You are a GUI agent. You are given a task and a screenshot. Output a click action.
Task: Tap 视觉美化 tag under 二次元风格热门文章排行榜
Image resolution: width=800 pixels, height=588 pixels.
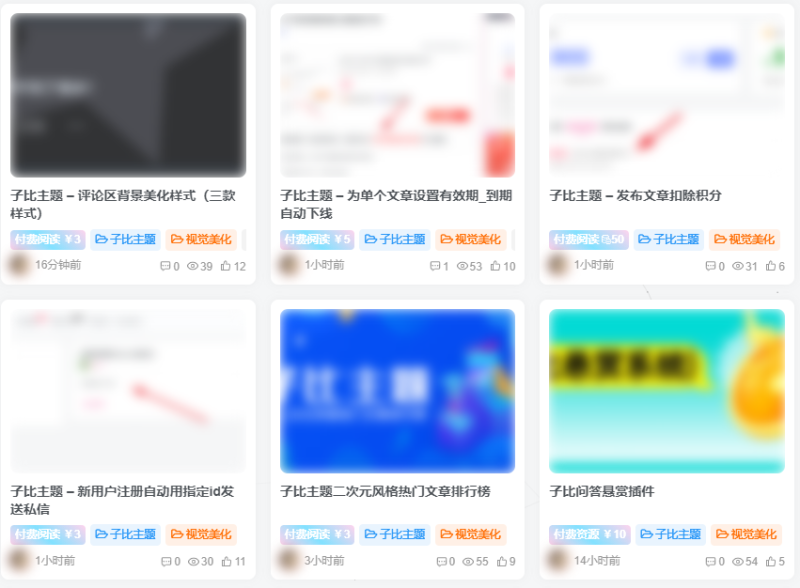pos(470,534)
